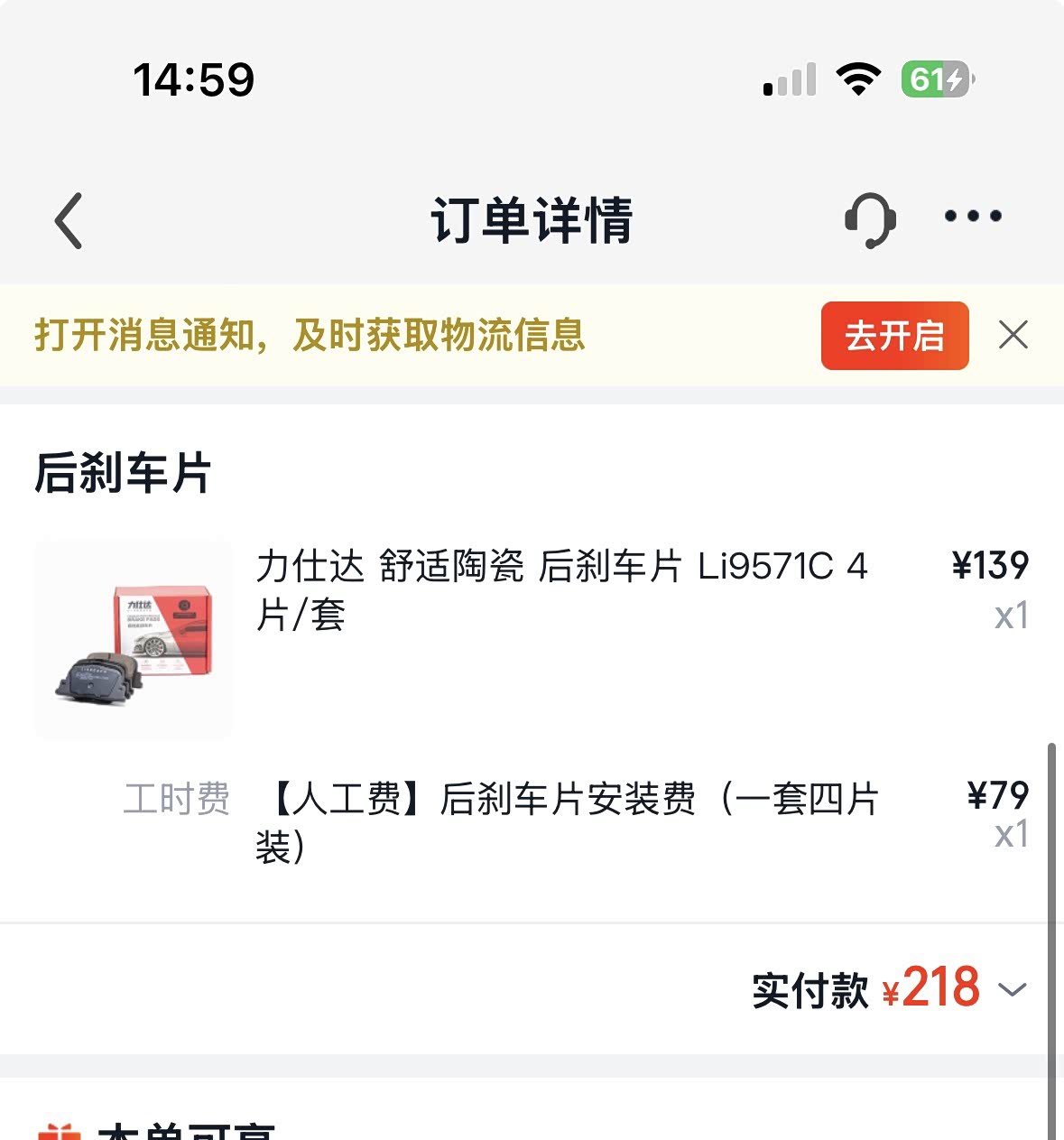Go back from the order details page
This screenshot has width=1064, height=1140.
click(69, 220)
